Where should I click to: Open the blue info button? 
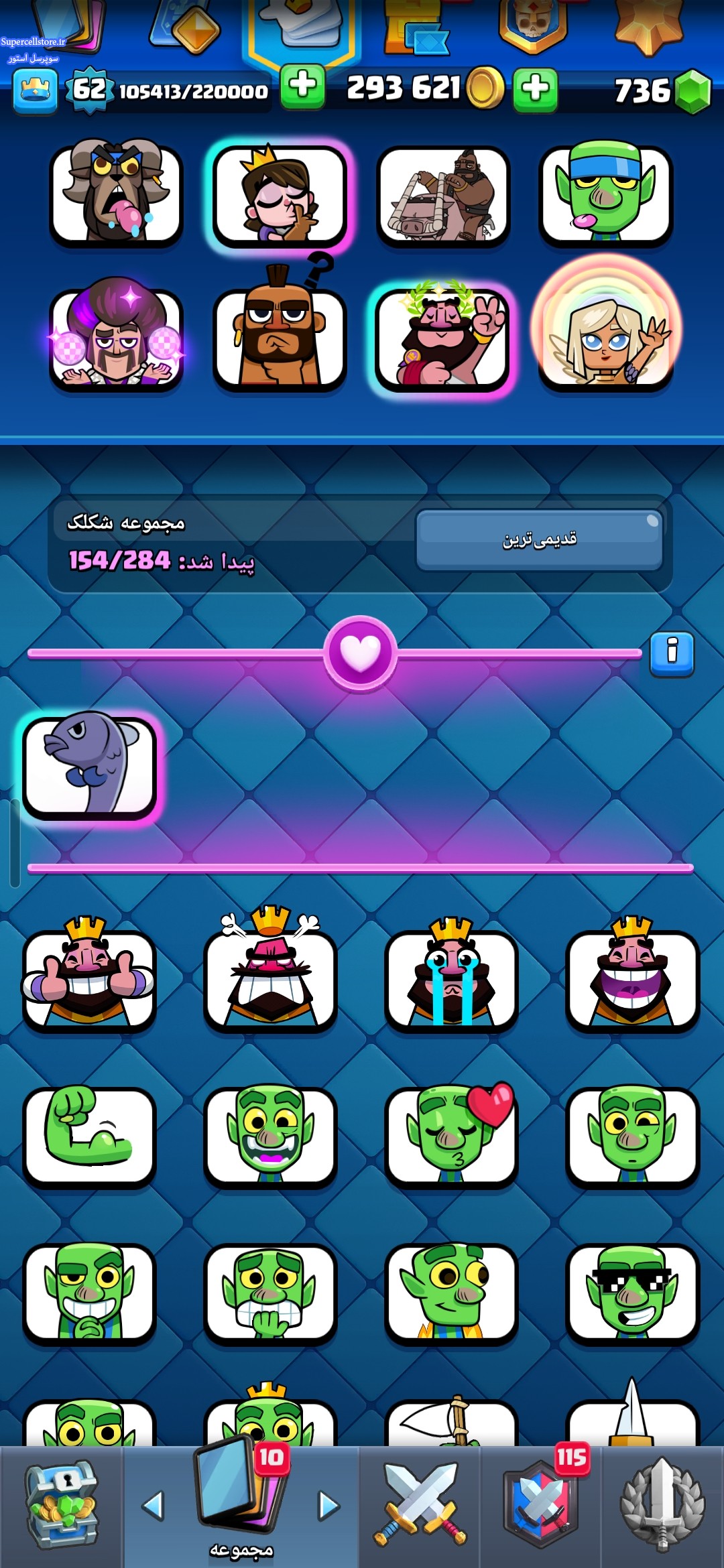click(672, 654)
